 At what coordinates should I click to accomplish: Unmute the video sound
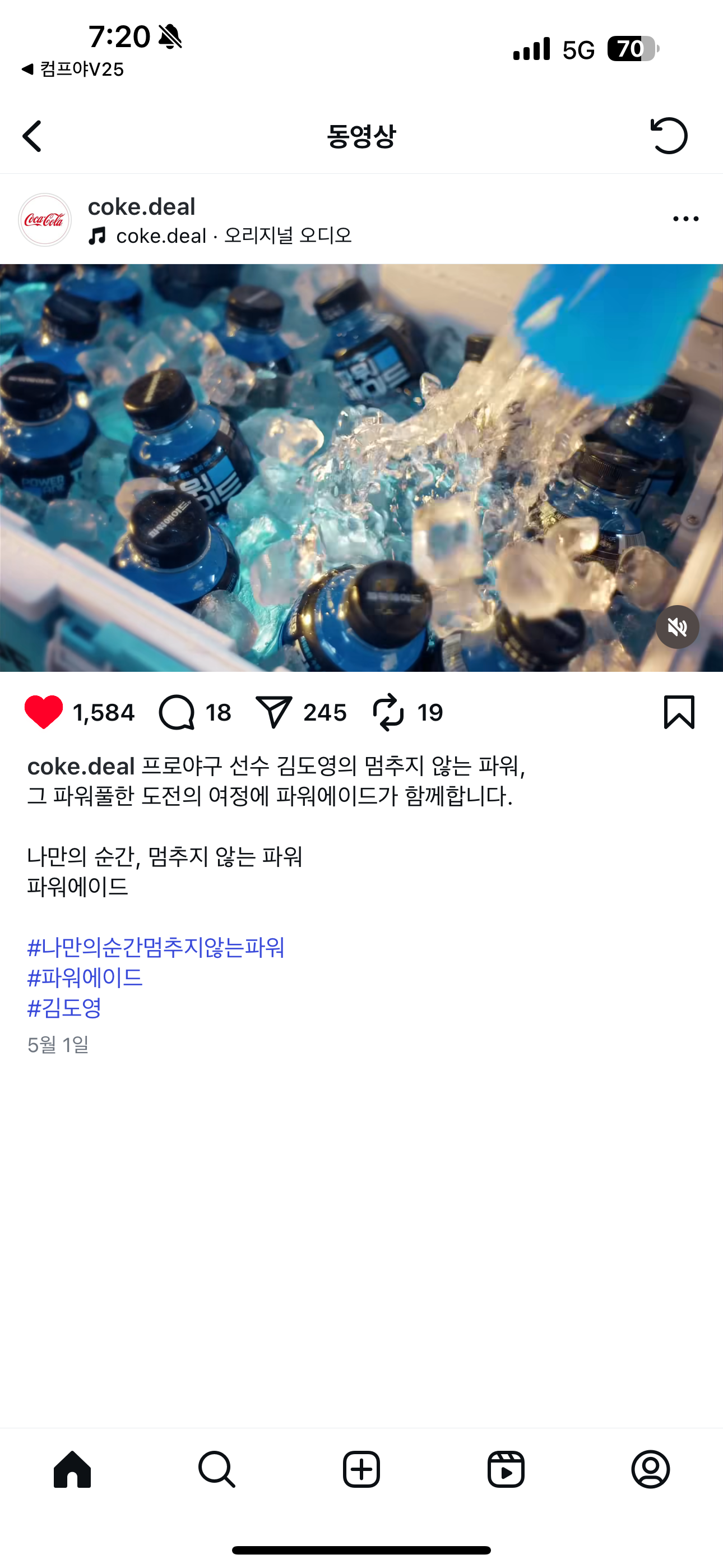(676, 627)
